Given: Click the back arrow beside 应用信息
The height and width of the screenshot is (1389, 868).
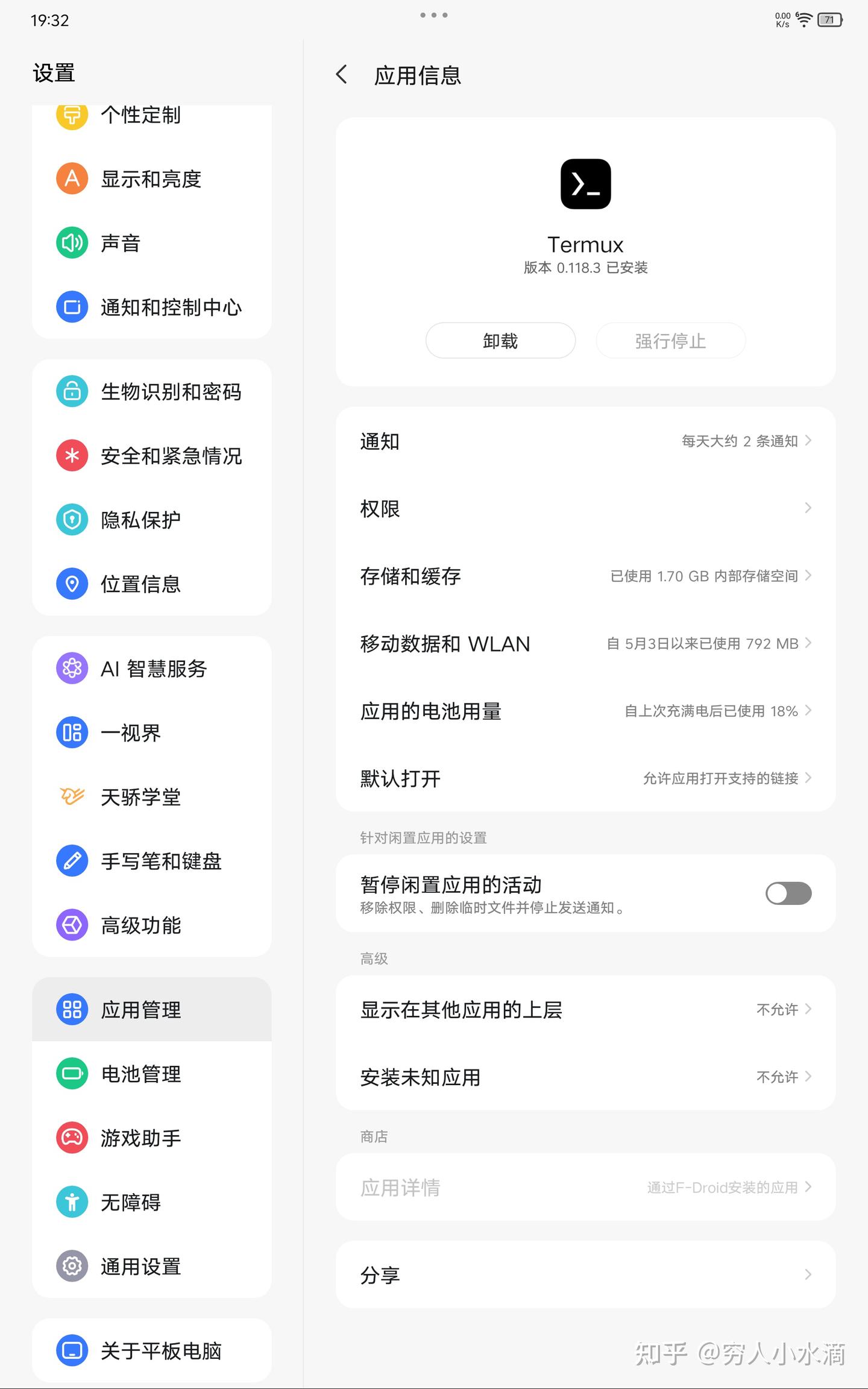Looking at the screenshot, I should (341, 75).
